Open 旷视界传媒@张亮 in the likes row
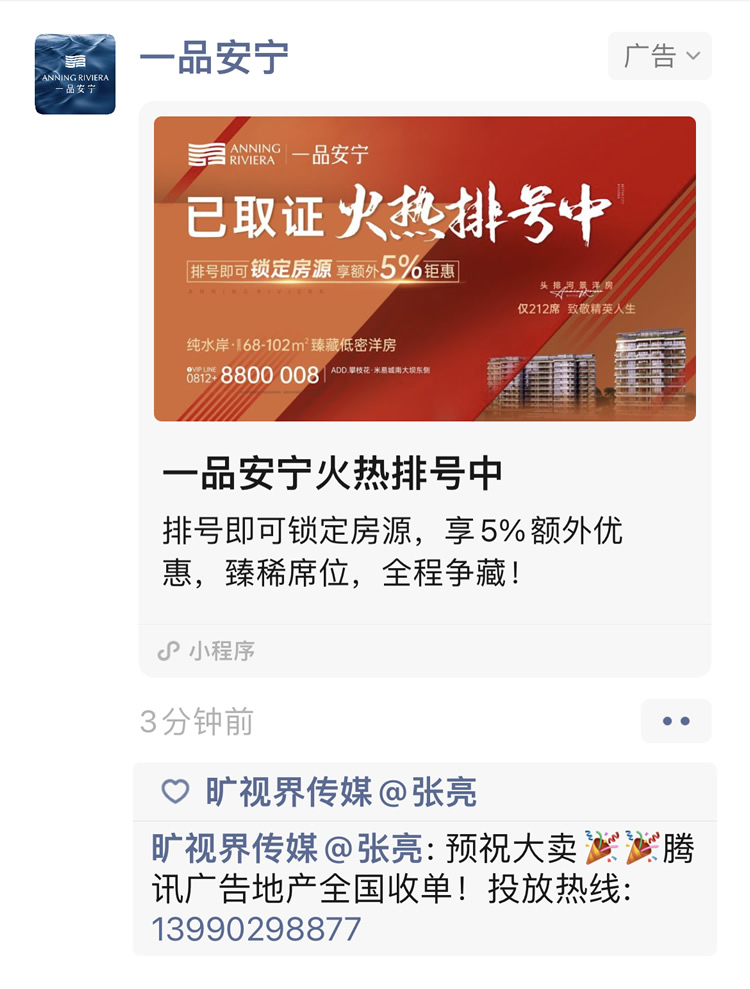 point(341,793)
